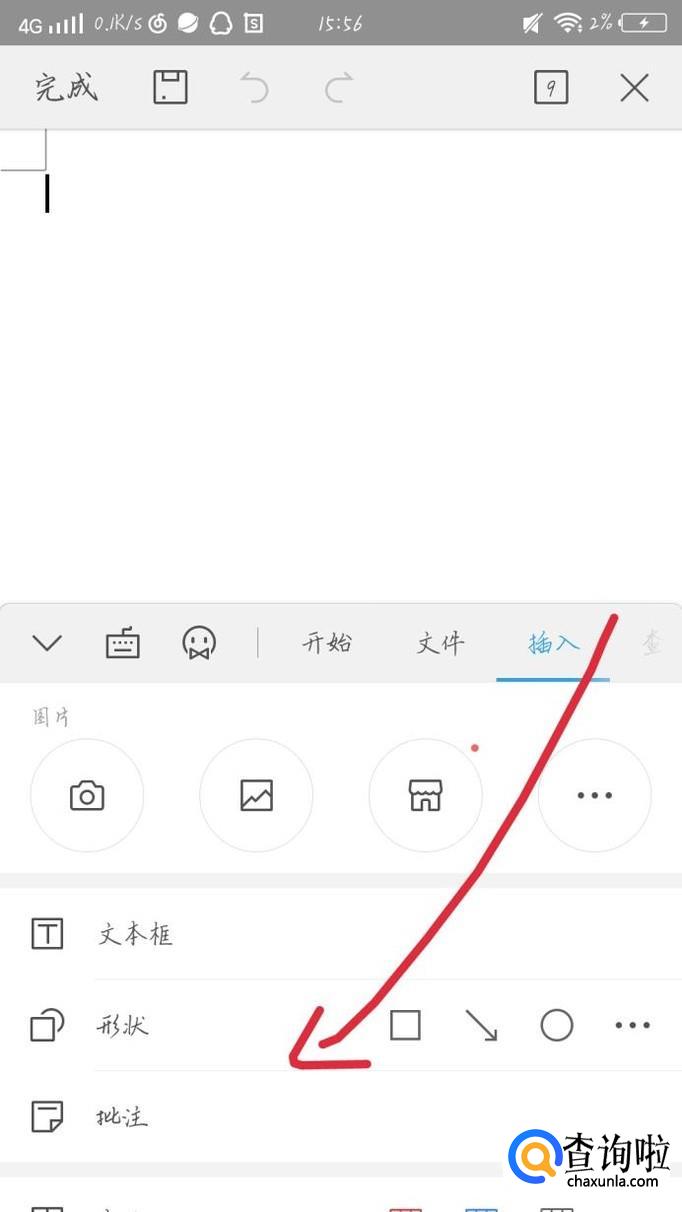
Task: Collapse the toolbar panel with the down chevron
Action: coord(47,643)
